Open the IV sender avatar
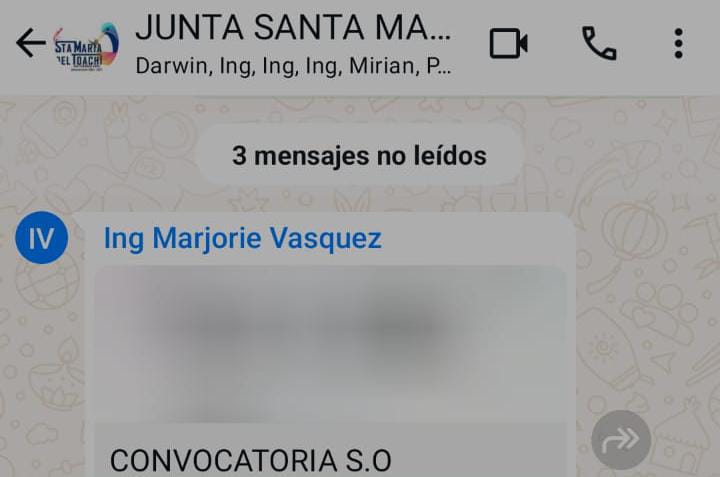Viewport: 720px width, 477px height. click(x=42, y=238)
